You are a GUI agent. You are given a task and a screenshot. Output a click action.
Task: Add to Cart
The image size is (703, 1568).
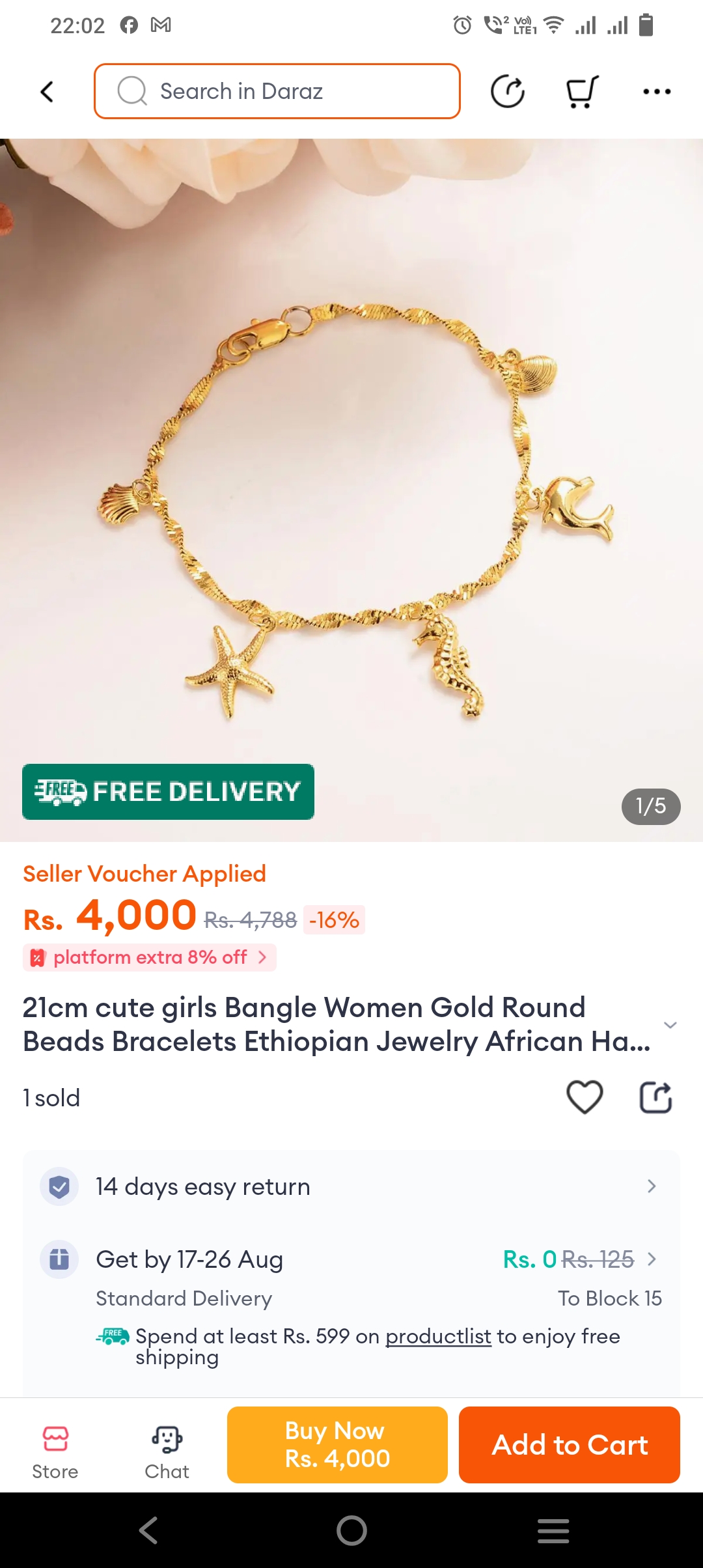pyautogui.click(x=569, y=1444)
